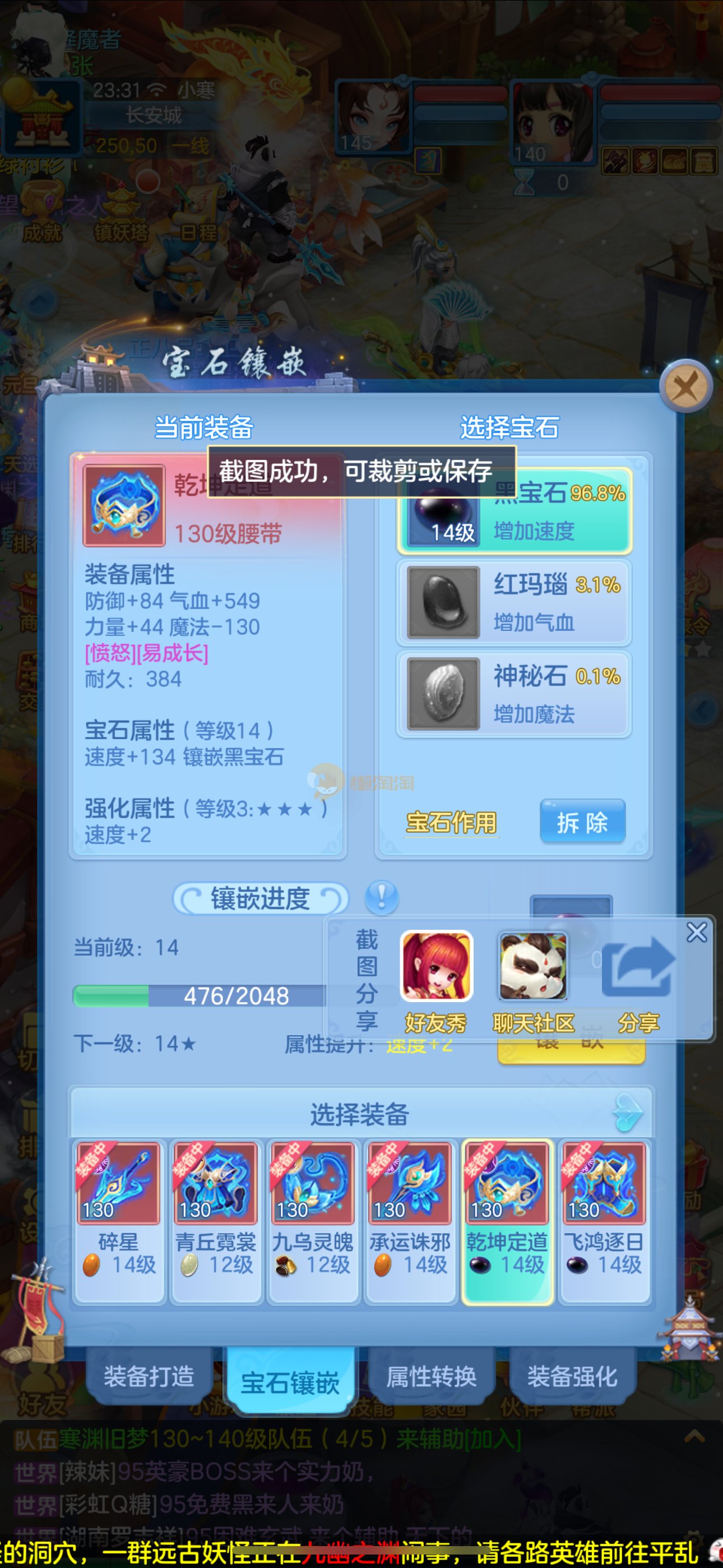Select the 神秘石 gem option
Viewport: 723px width, 1568px height.
515,694
